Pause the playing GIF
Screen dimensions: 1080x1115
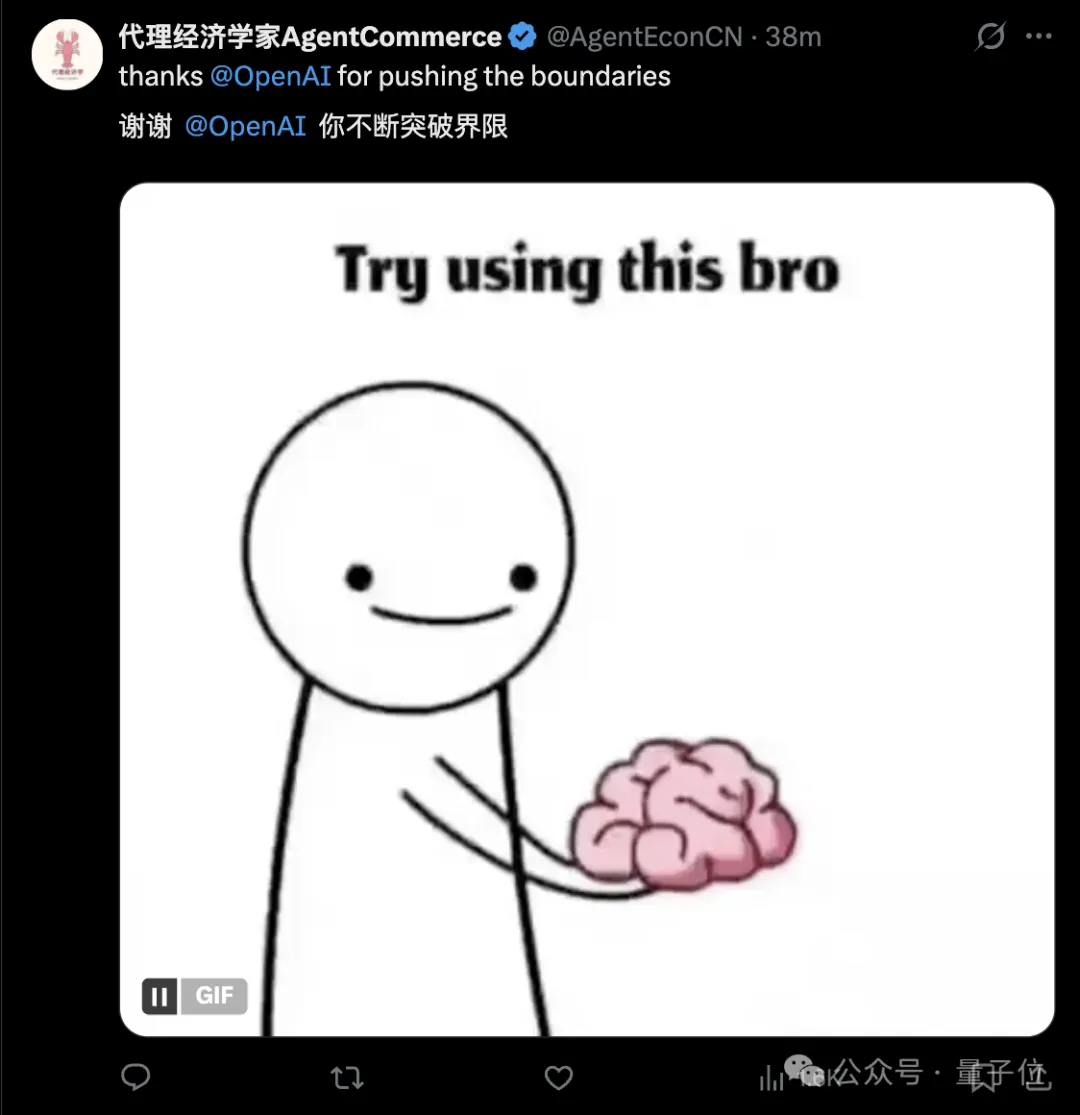pos(160,995)
